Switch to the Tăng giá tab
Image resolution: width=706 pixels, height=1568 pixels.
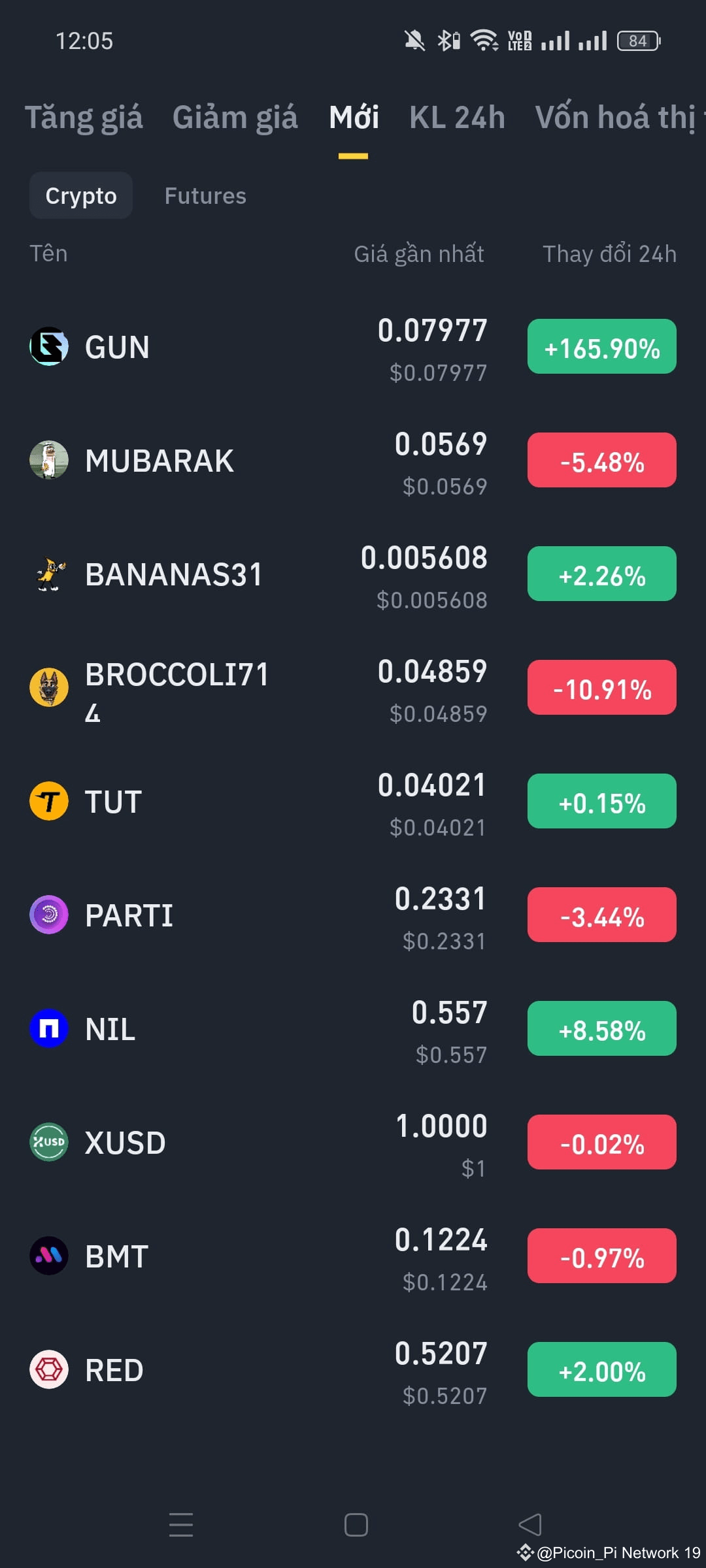(85, 118)
